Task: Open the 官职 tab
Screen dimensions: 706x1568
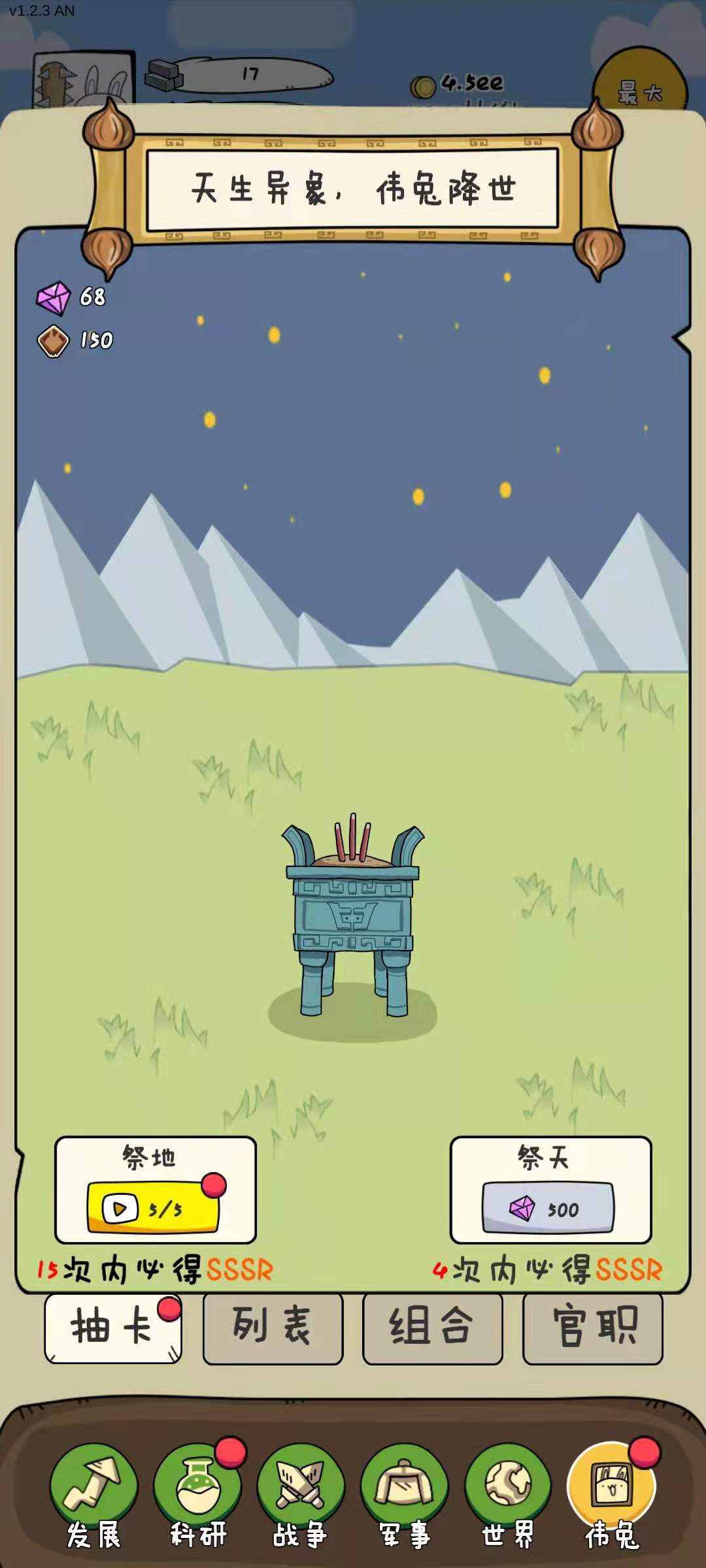Action: (592, 1328)
